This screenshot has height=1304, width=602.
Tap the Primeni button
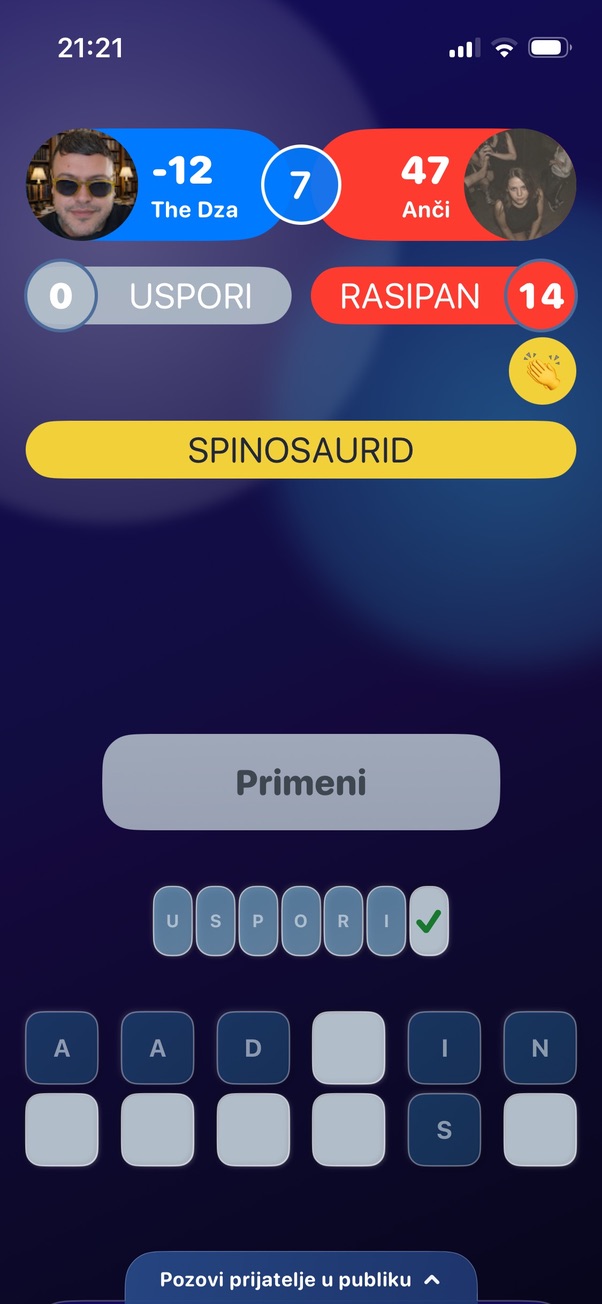[x=300, y=782]
